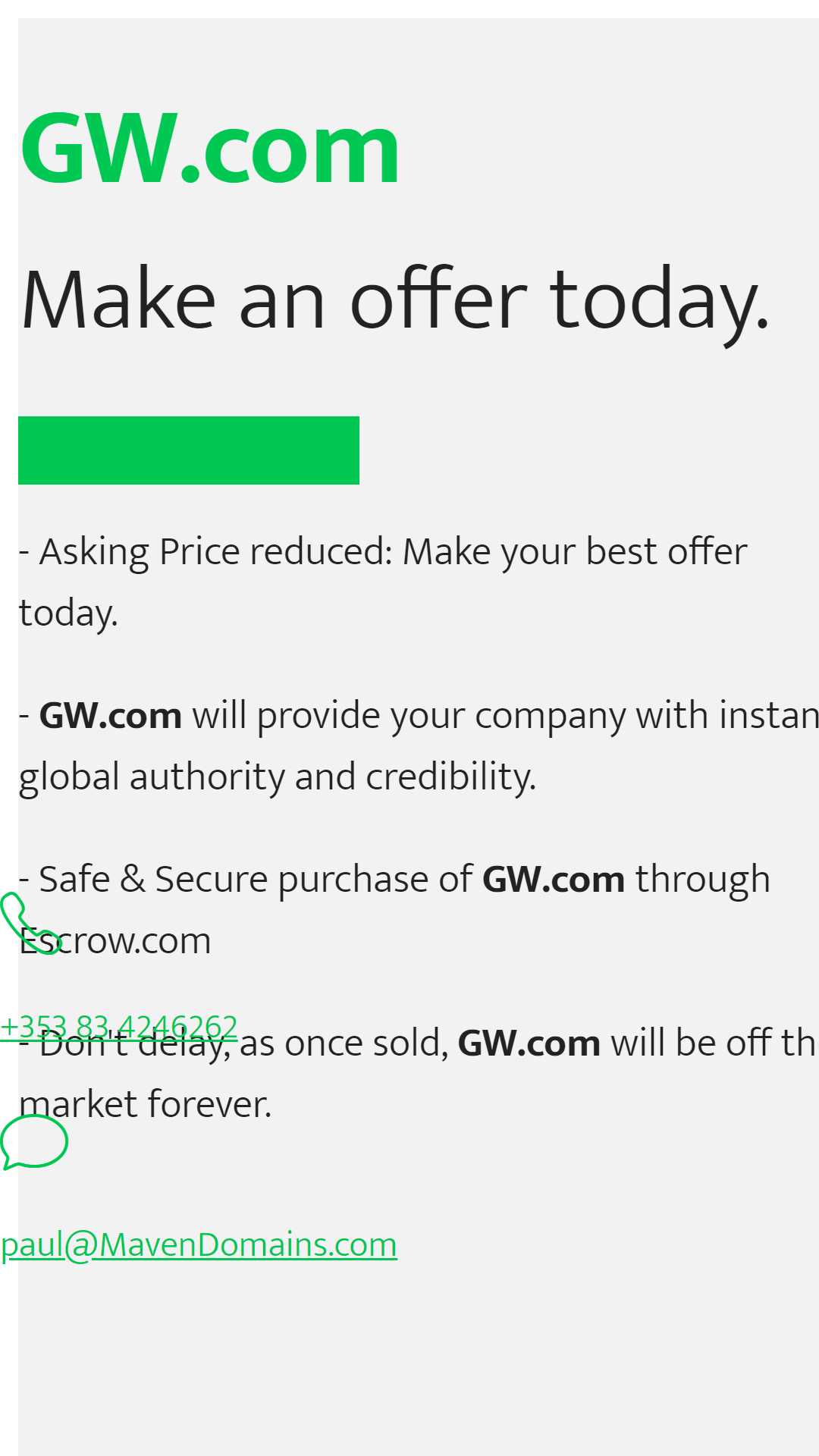
Task: Tap the green chat bubble icon
Action: (x=34, y=1142)
